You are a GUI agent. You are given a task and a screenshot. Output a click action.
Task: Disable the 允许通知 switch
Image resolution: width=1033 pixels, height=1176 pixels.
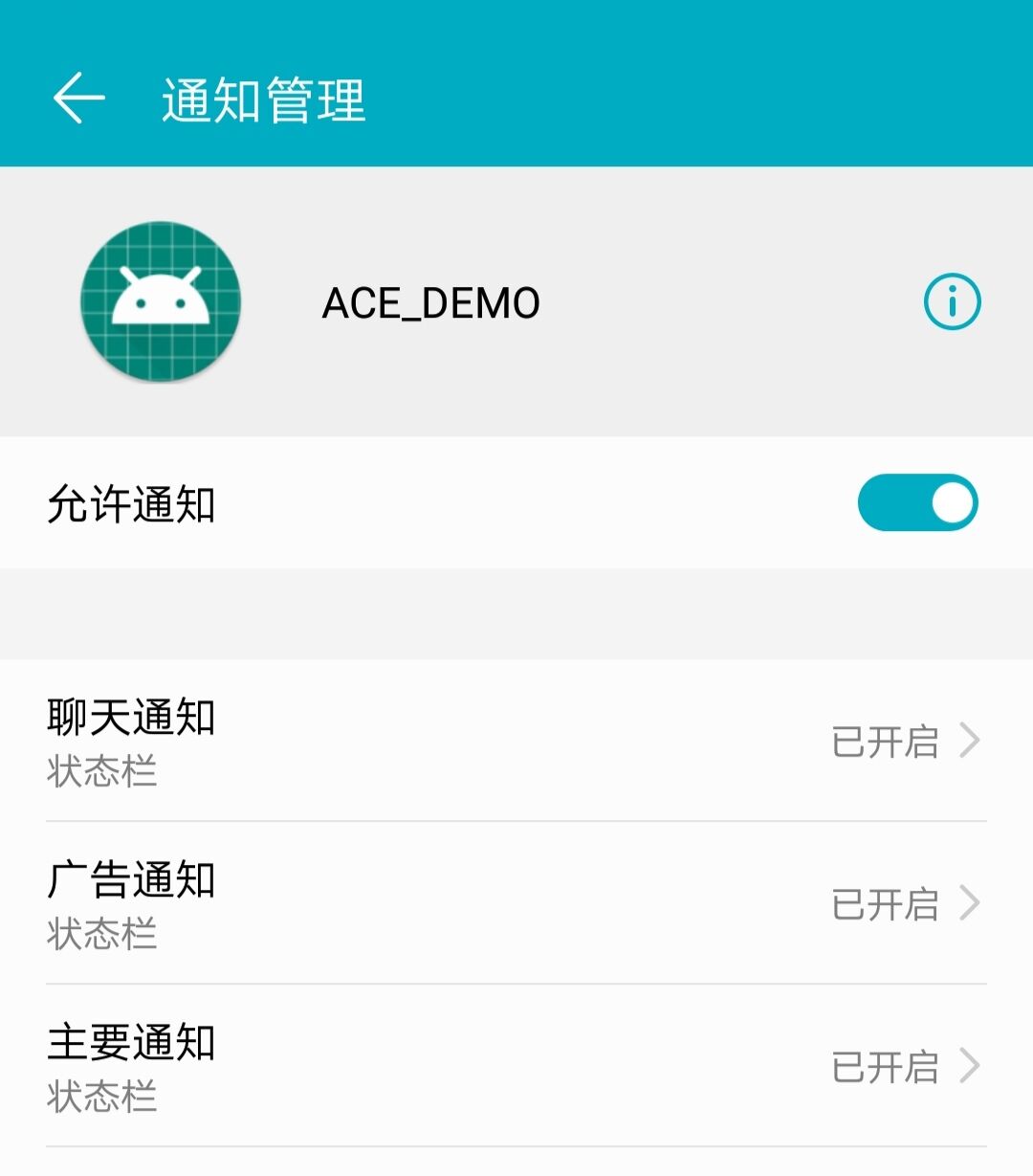pyautogui.click(x=917, y=503)
